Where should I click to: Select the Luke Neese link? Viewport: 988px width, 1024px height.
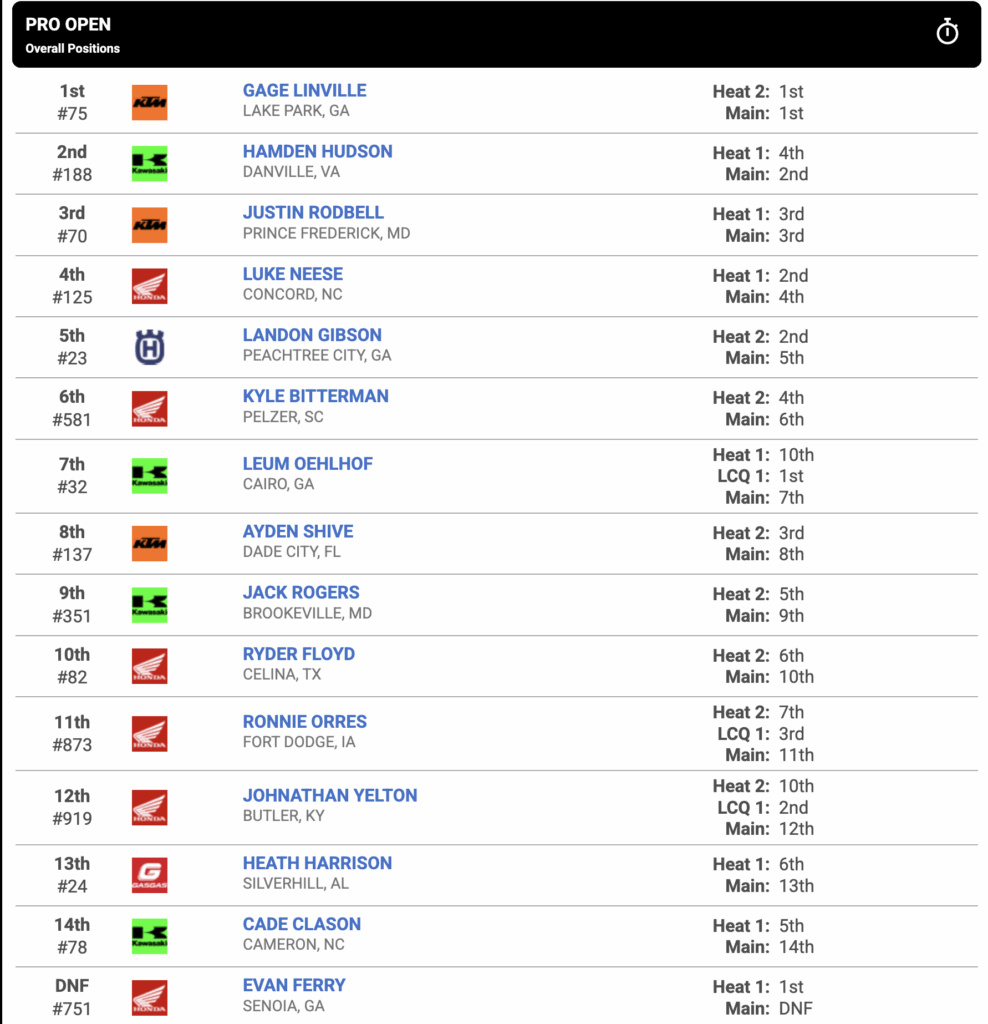(x=293, y=274)
